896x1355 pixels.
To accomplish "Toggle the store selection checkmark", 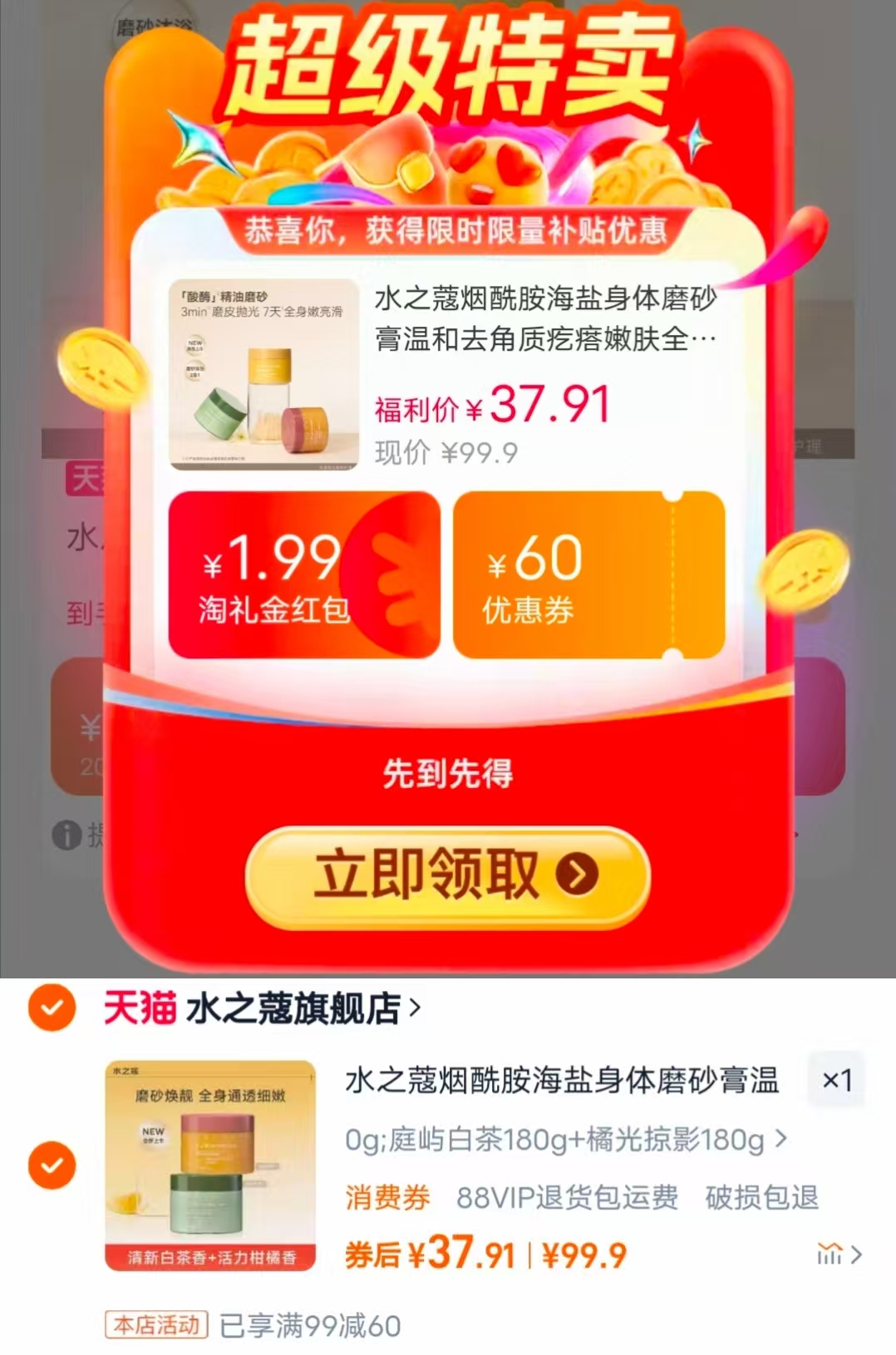I will click(52, 1008).
